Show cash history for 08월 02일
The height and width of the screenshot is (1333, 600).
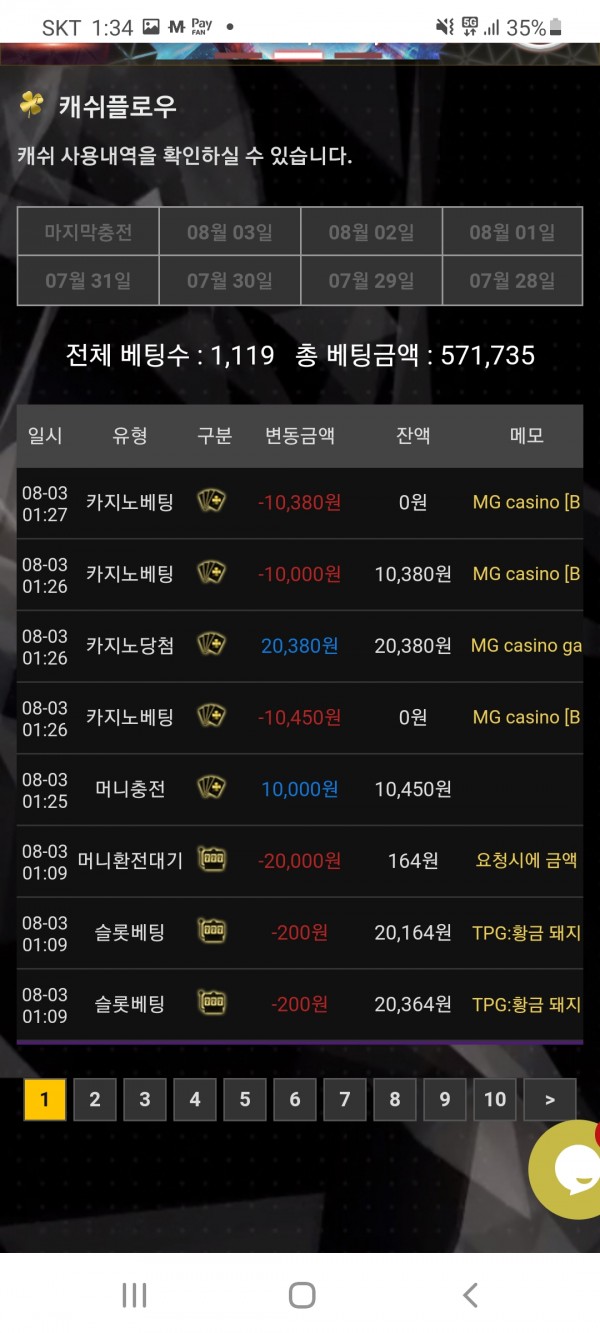point(371,232)
